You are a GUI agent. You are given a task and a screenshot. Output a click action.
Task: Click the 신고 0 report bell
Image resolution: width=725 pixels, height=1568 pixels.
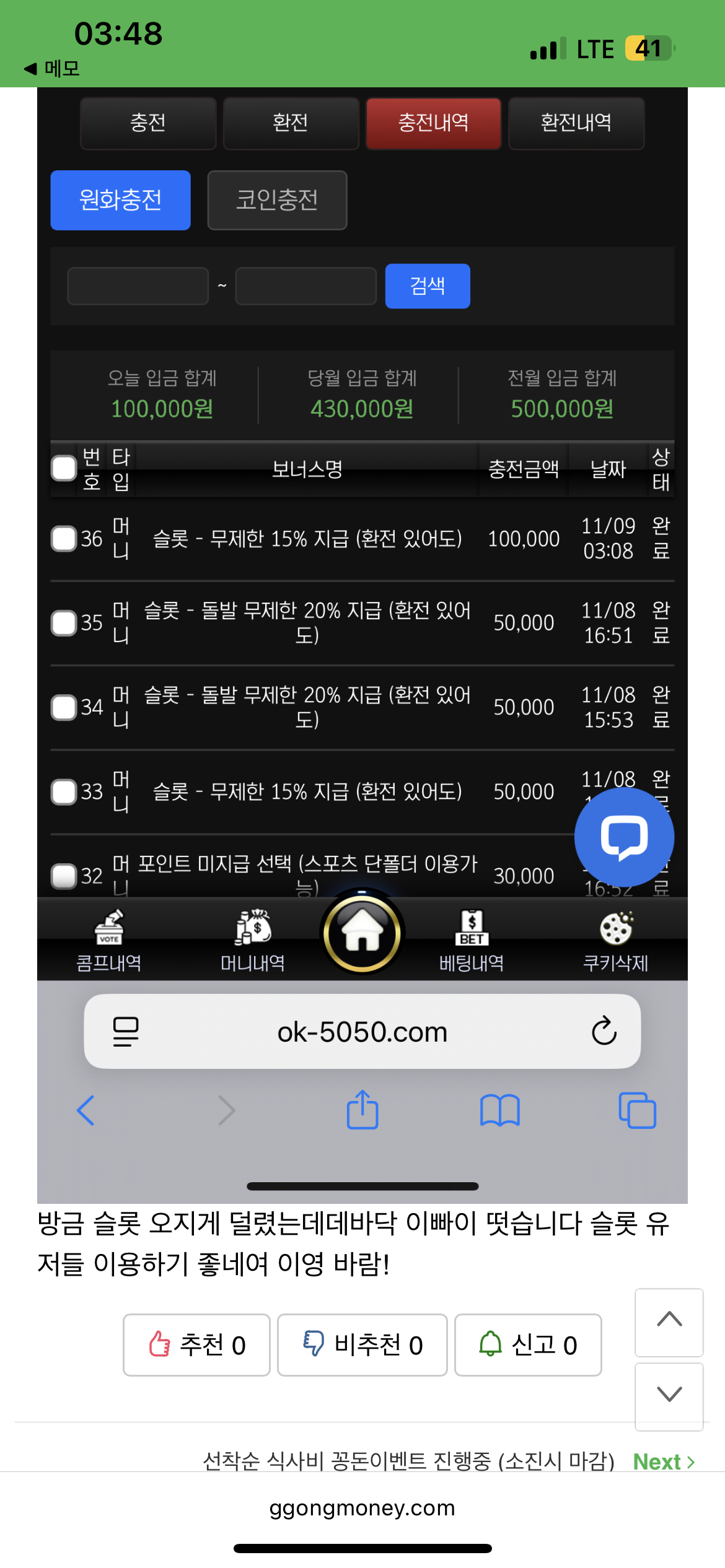tap(528, 1344)
